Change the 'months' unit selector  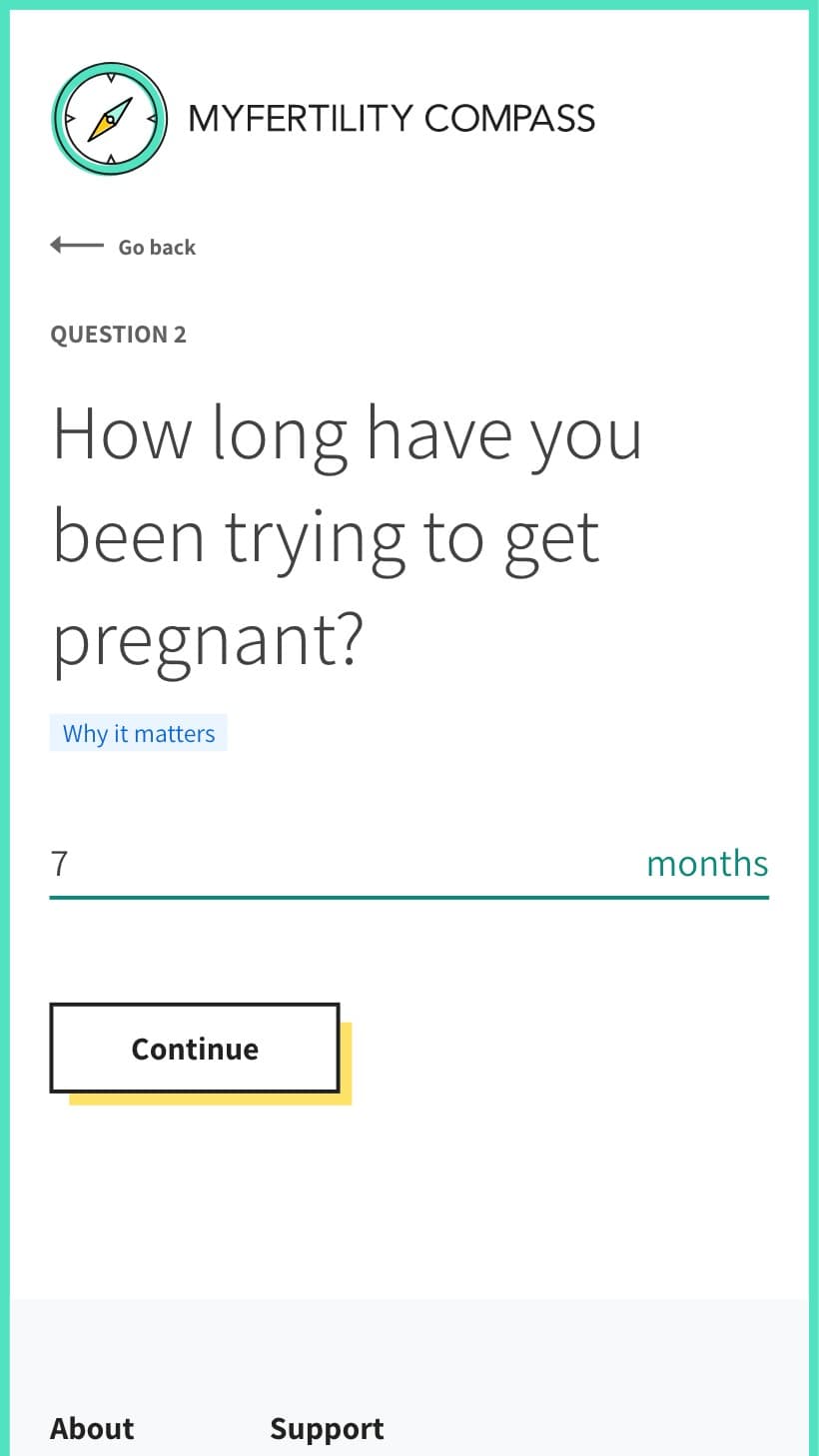coord(707,863)
